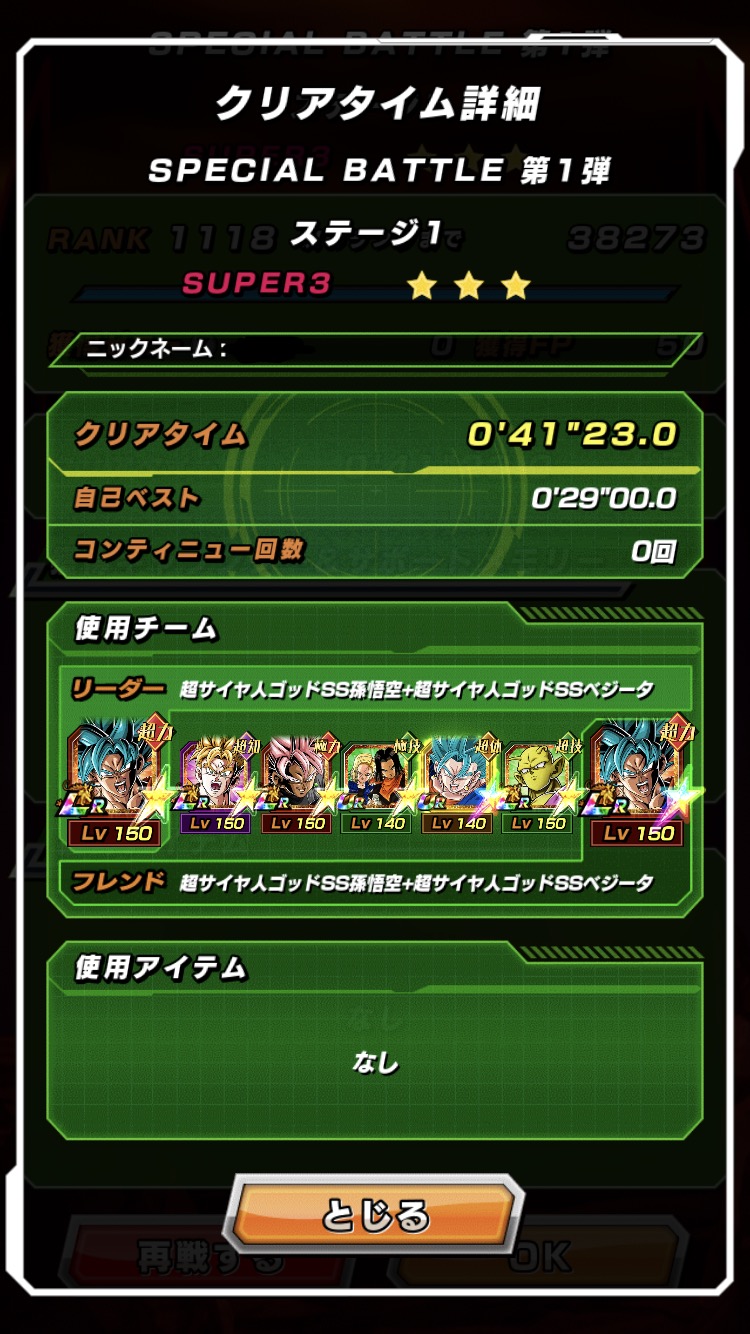The height and width of the screenshot is (1334, 750).
Task: Close the clear time details dialog with とじる
Action: pyautogui.click(x=375, y=1215)
